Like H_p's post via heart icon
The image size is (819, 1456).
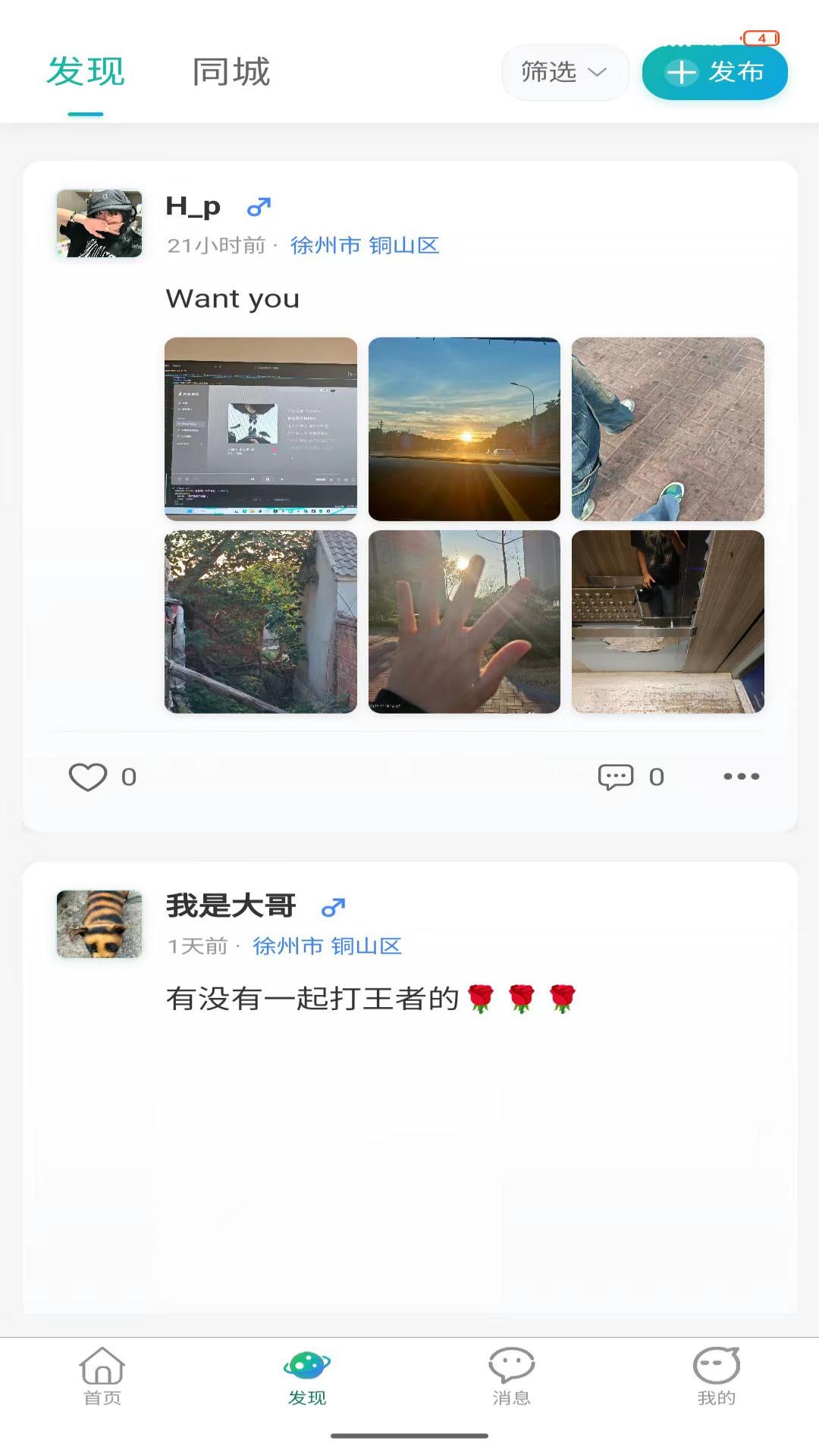[x=89, y=775]
